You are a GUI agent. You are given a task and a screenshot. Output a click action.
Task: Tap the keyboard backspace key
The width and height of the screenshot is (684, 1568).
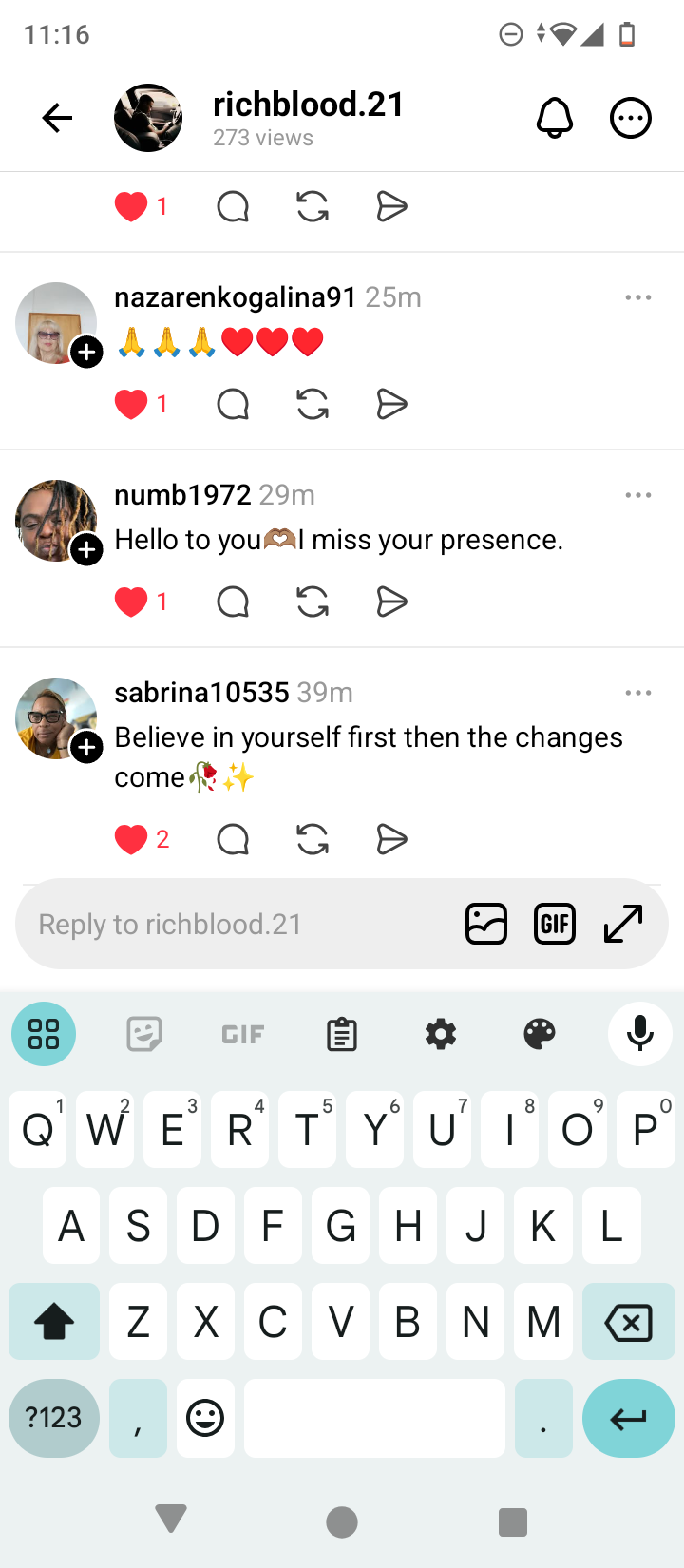[x=628, y=1321]
